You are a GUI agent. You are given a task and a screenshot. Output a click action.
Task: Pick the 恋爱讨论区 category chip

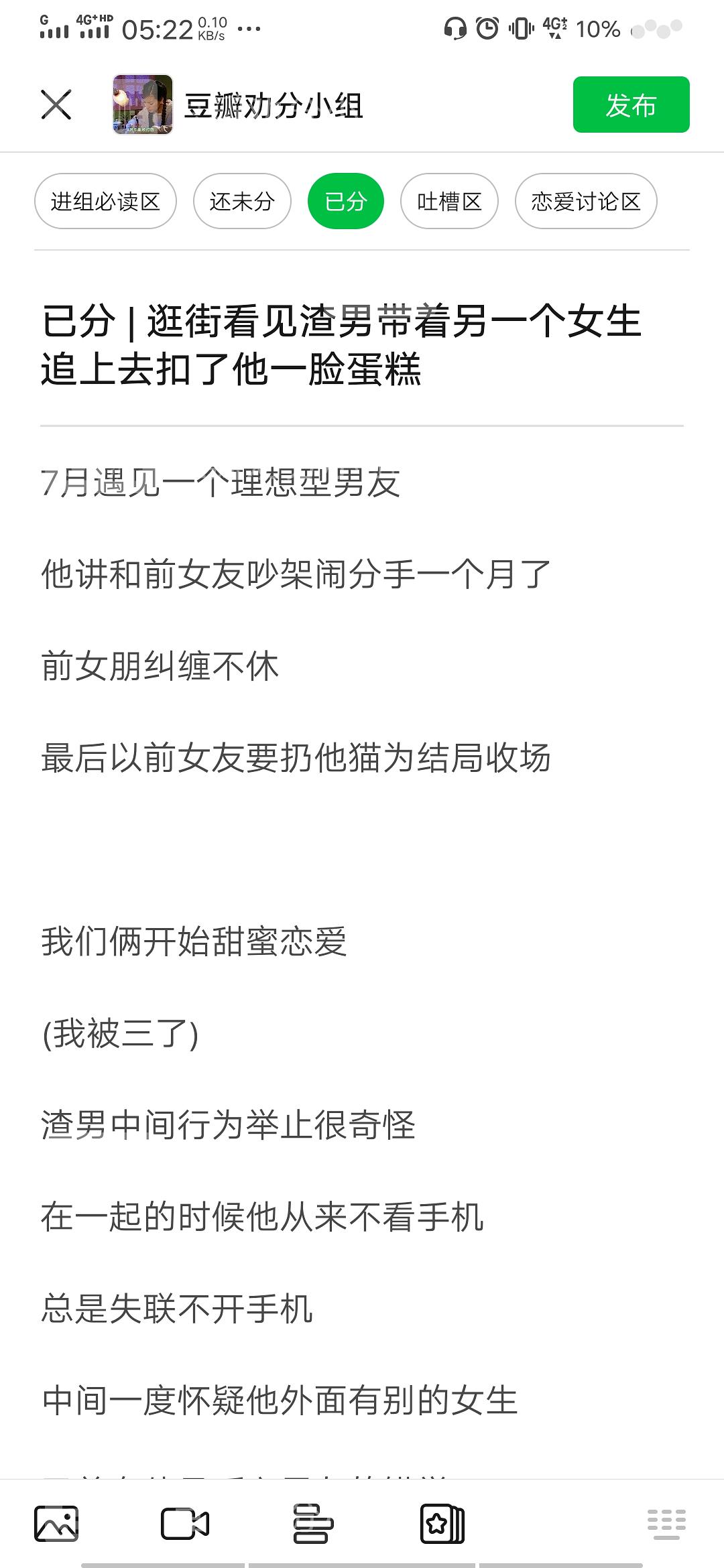click(586, 201)
